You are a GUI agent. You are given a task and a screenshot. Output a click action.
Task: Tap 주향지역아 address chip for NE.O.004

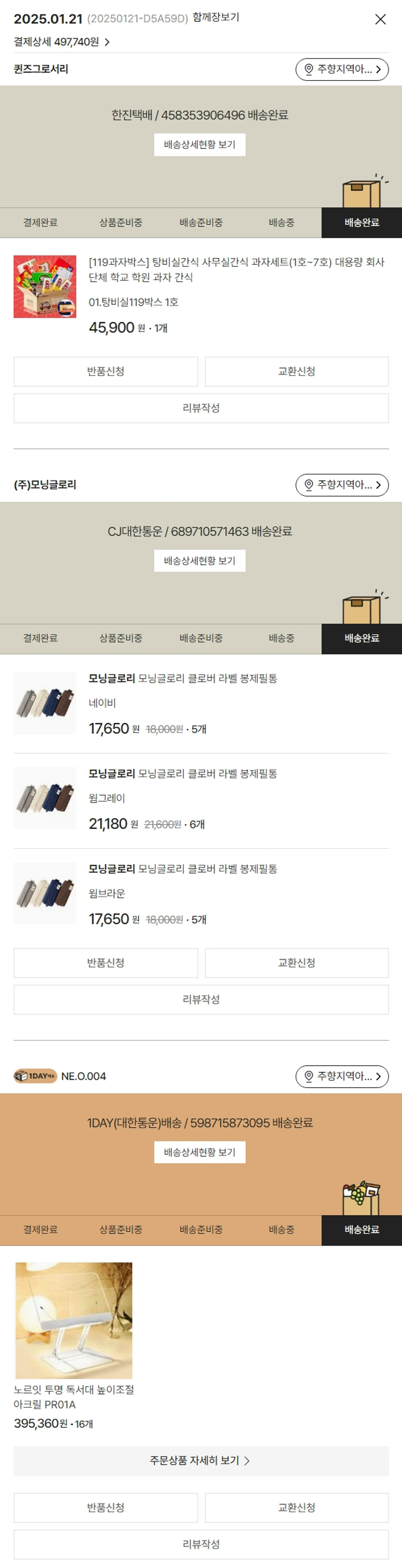(342, 1076)
